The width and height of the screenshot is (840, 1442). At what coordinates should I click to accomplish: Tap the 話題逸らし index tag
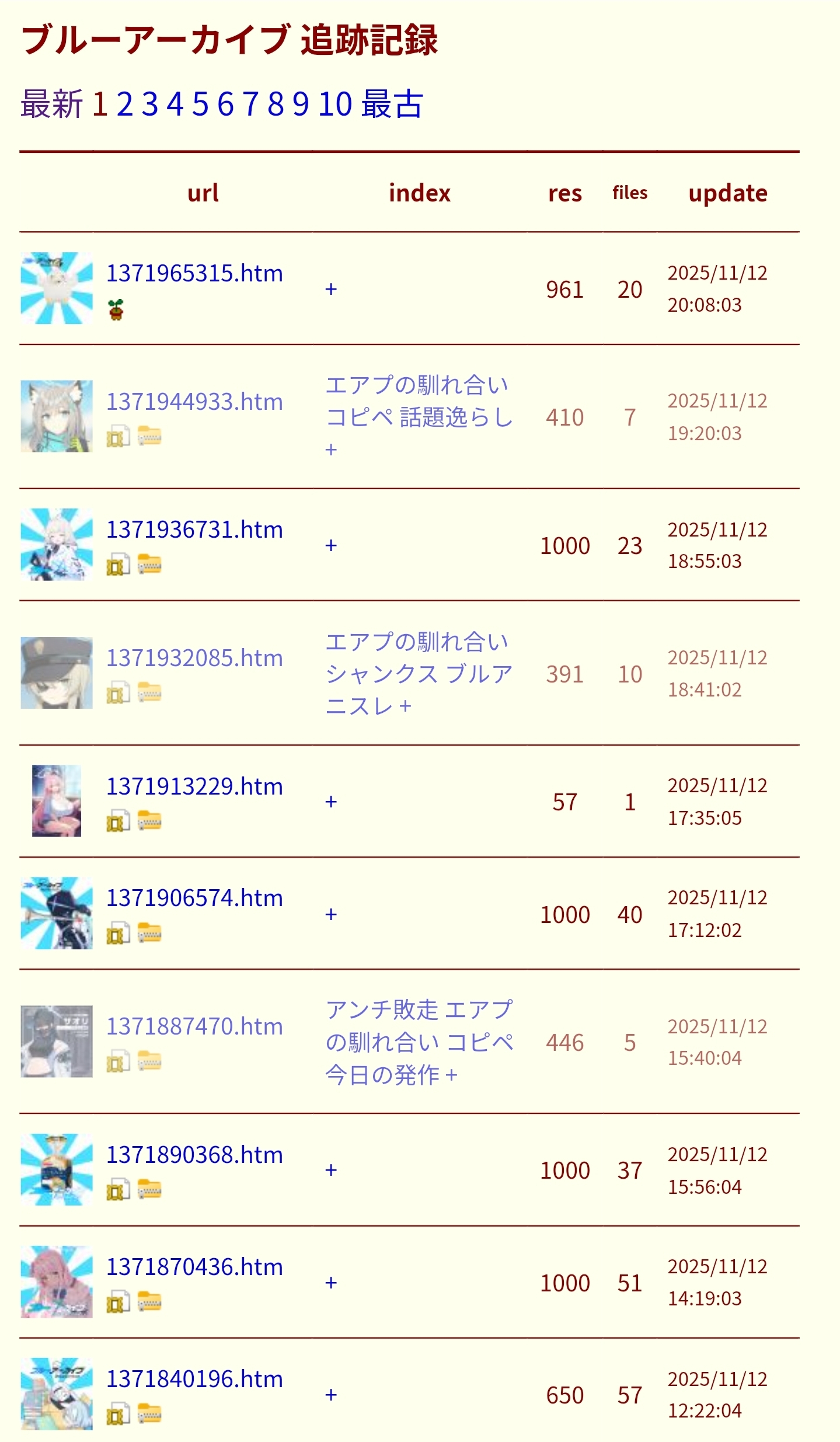point(455,417)
